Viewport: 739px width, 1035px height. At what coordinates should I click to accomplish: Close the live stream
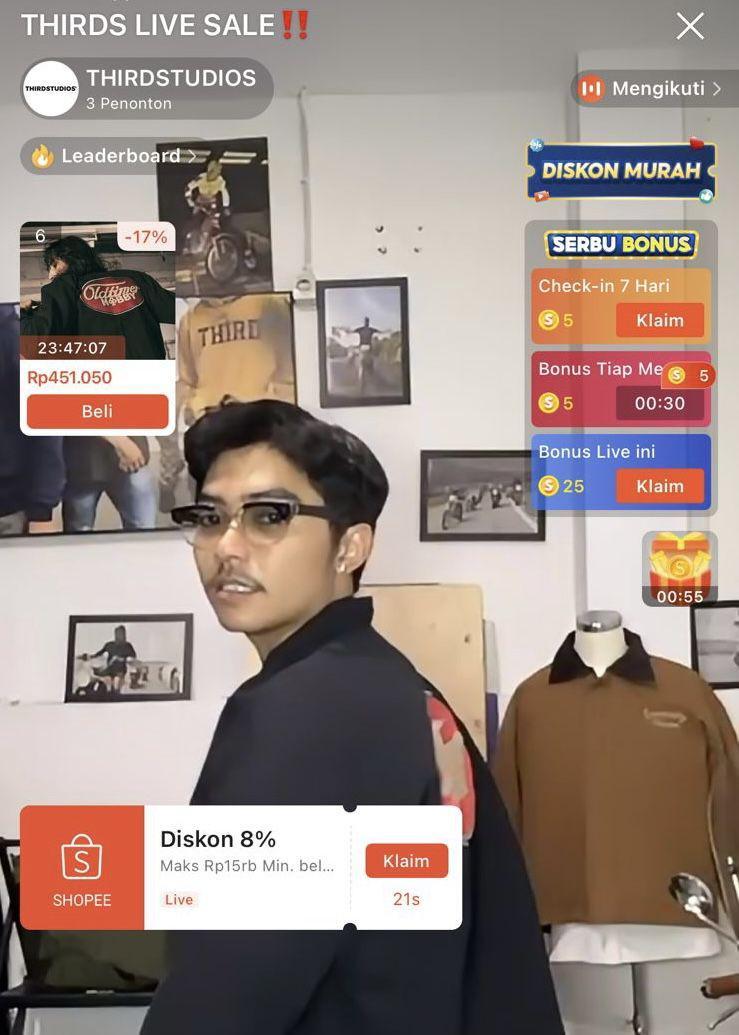pyautogui.click(x=690, y=26)
